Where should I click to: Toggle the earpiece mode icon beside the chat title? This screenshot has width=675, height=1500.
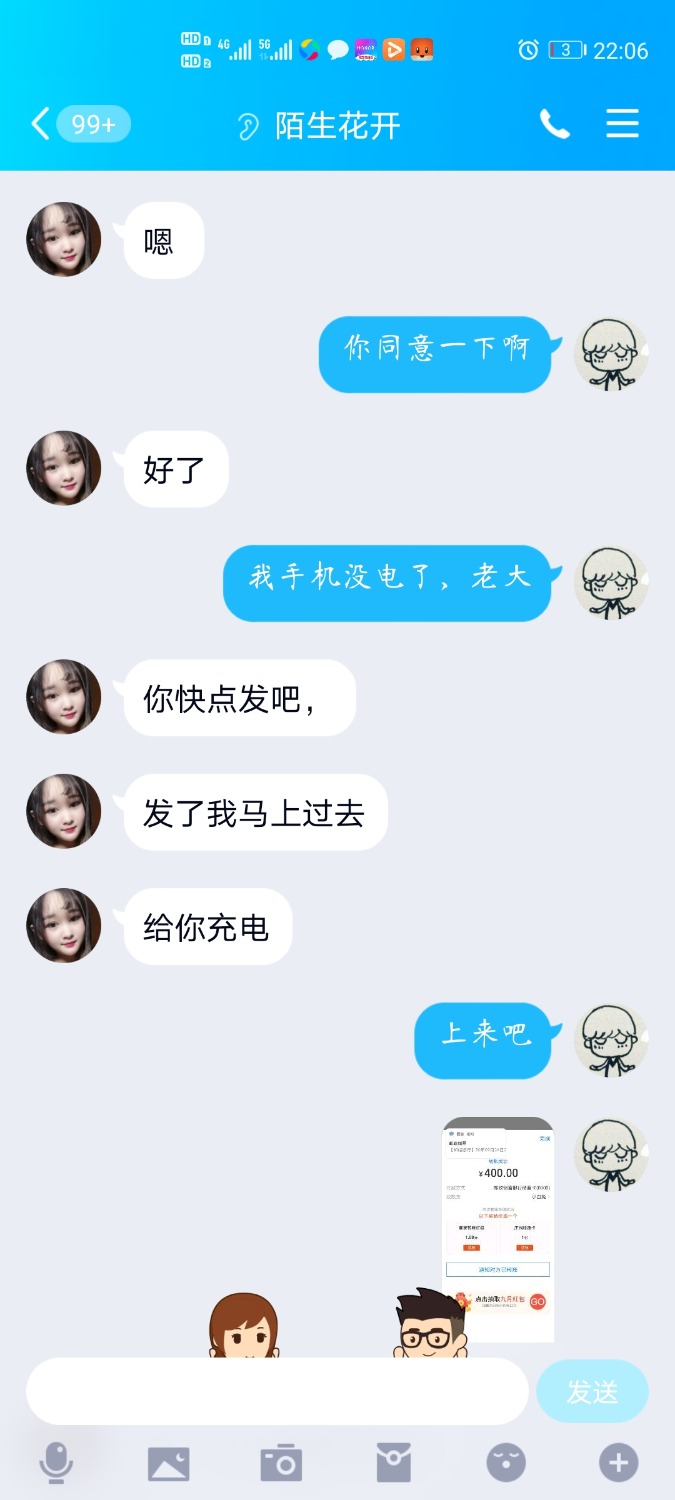[x=247, y=127]
